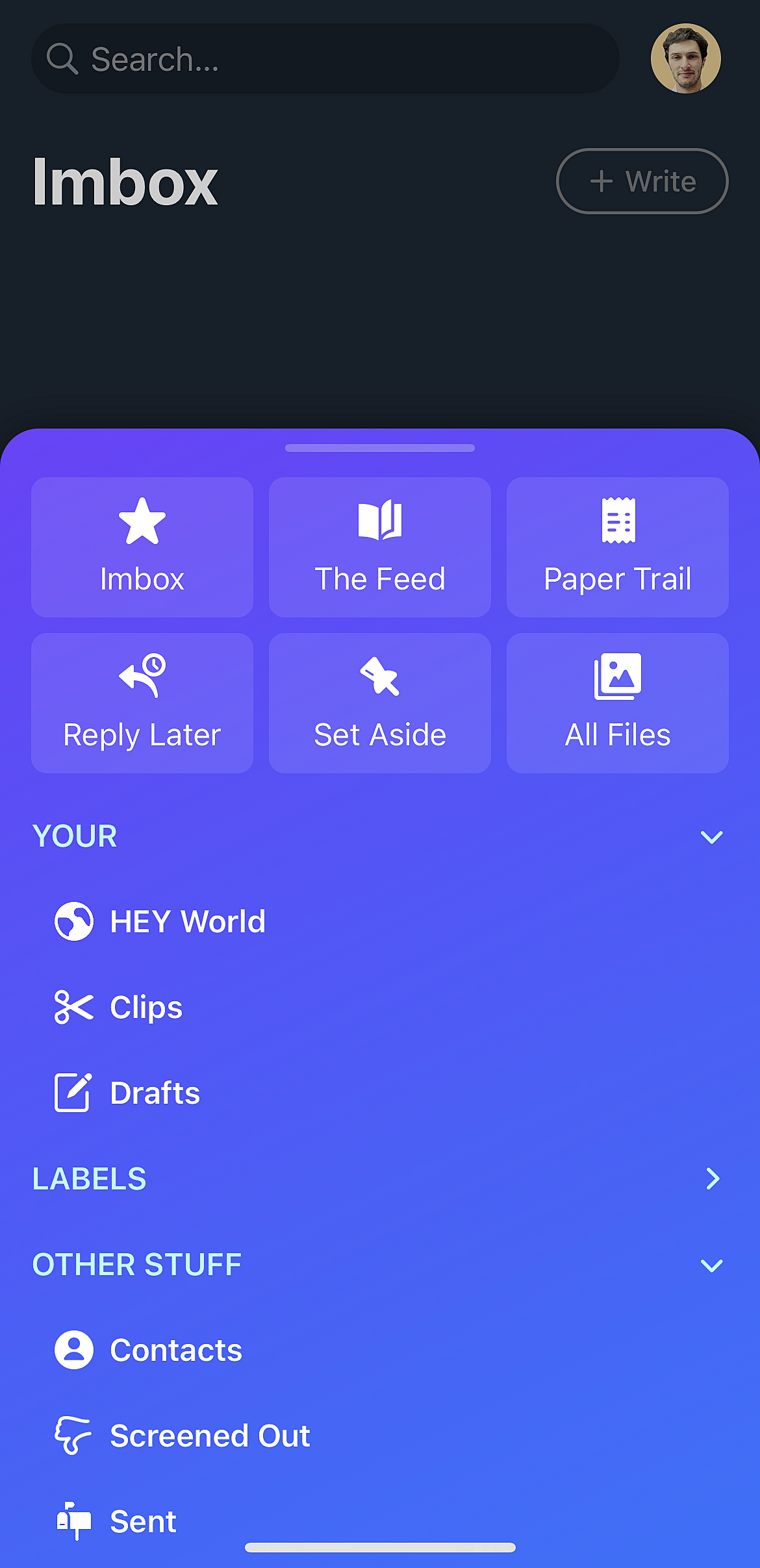Open The Feed
Screen dimensions: 760x1568
click(x=380, y=547)
